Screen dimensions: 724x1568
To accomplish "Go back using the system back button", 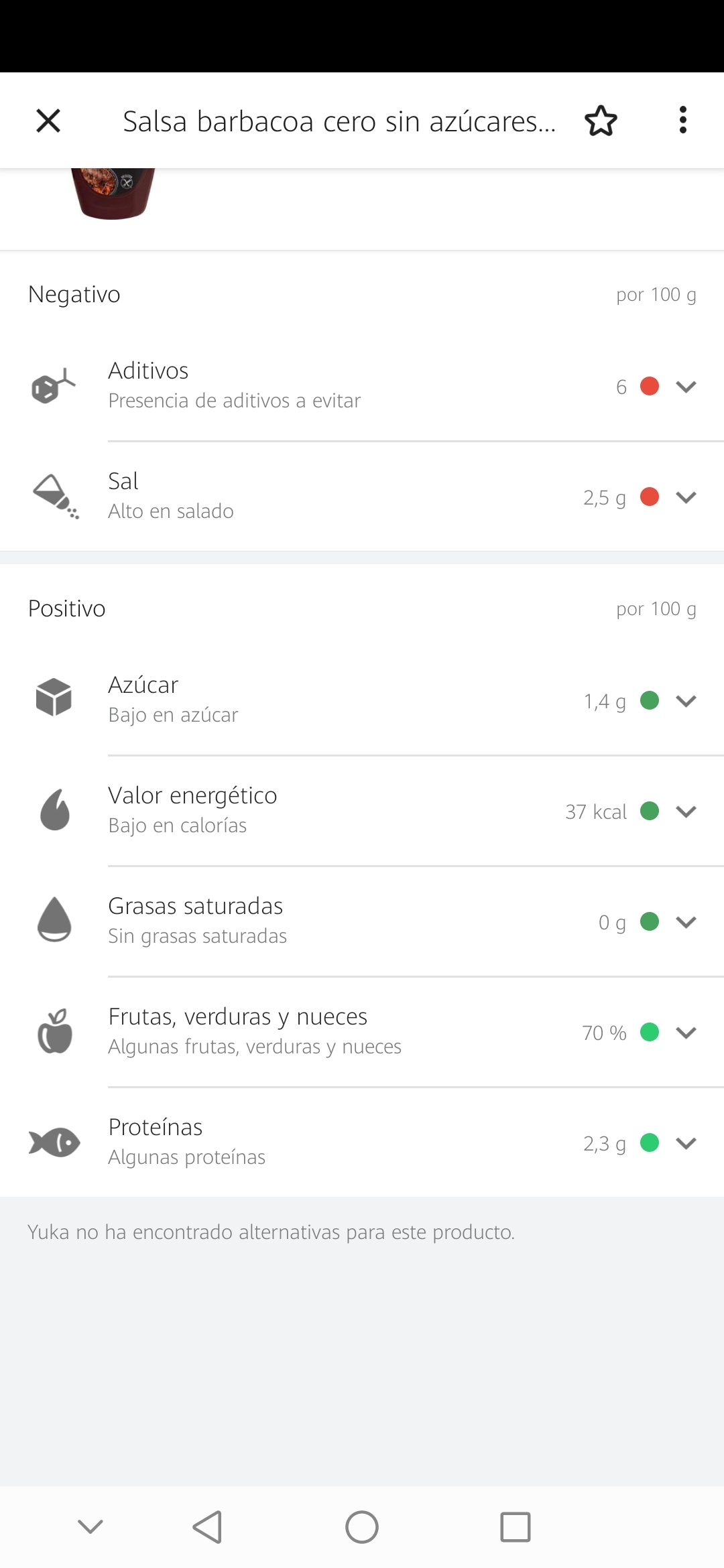I will (x=207, y=1527).
